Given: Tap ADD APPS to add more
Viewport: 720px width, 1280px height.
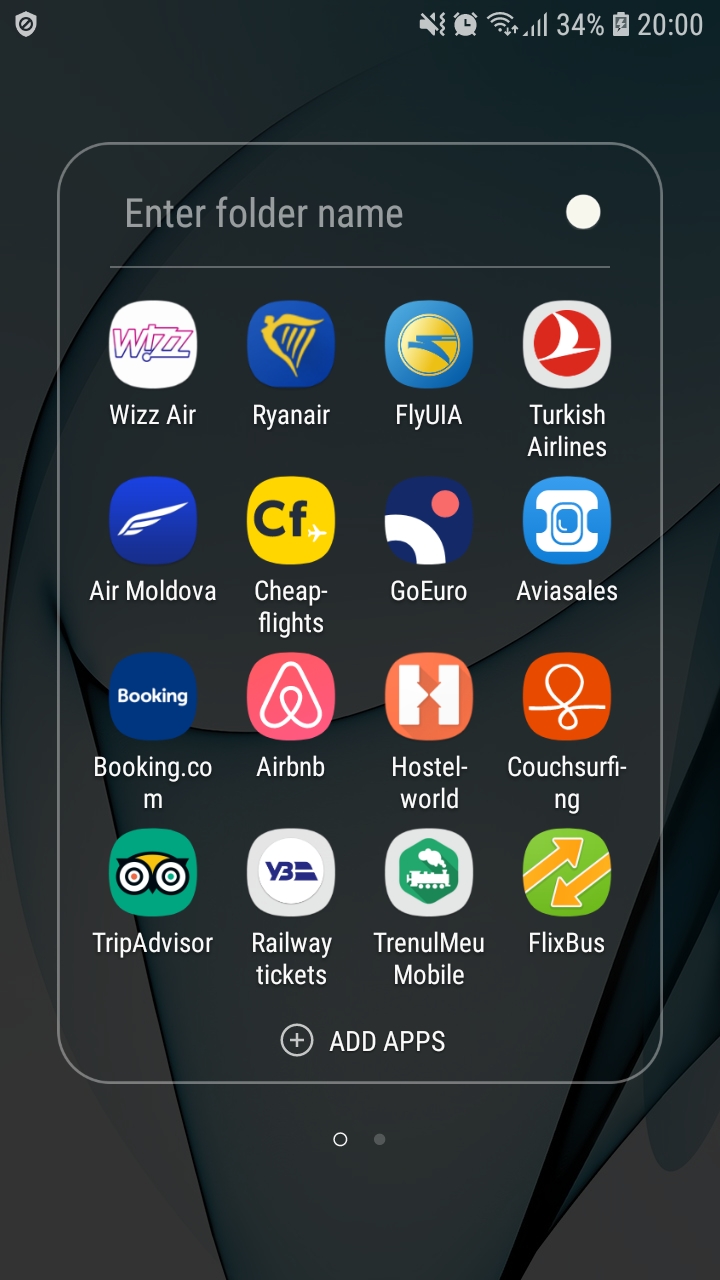Looking at the screenshot, I should tap(364, 1041).
